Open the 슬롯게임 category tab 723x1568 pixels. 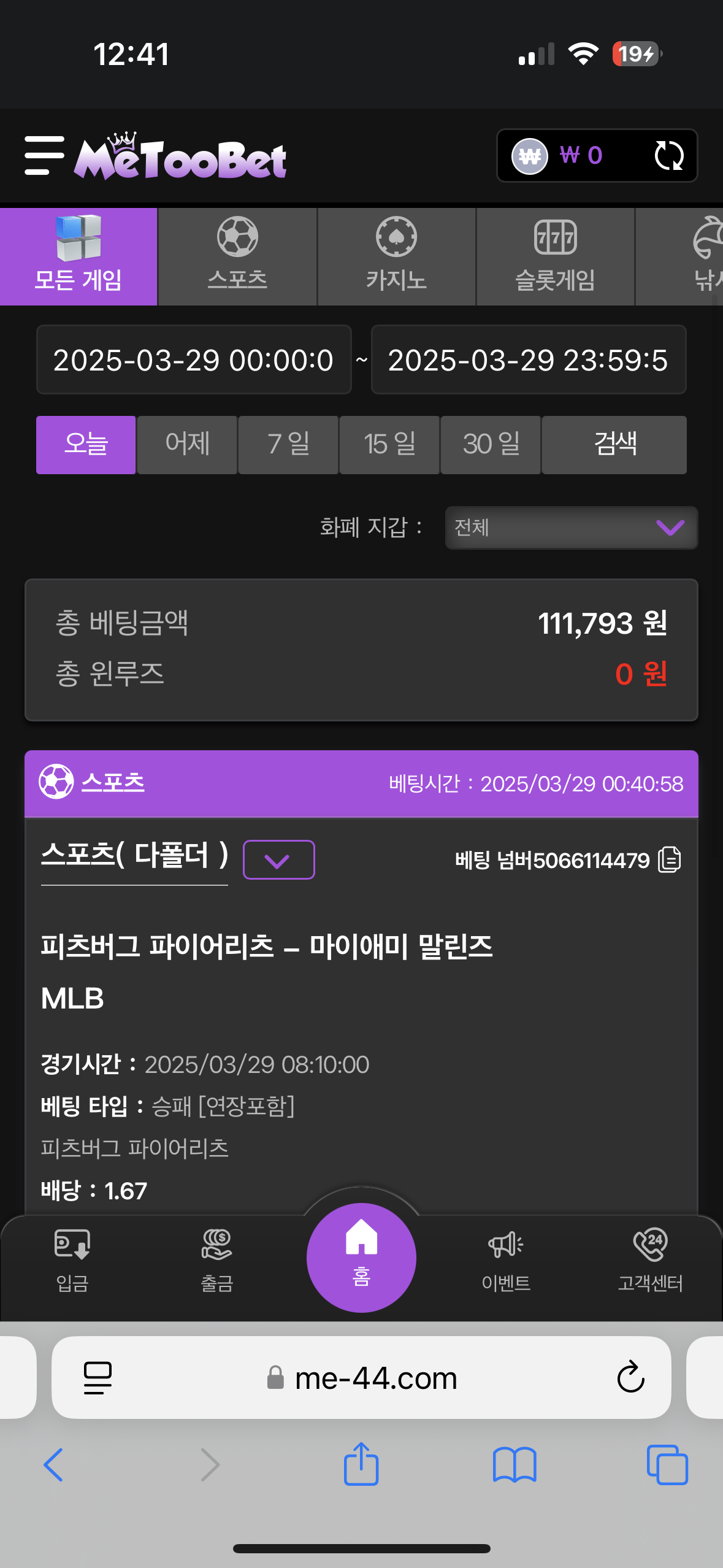click(x=555, y=256)
